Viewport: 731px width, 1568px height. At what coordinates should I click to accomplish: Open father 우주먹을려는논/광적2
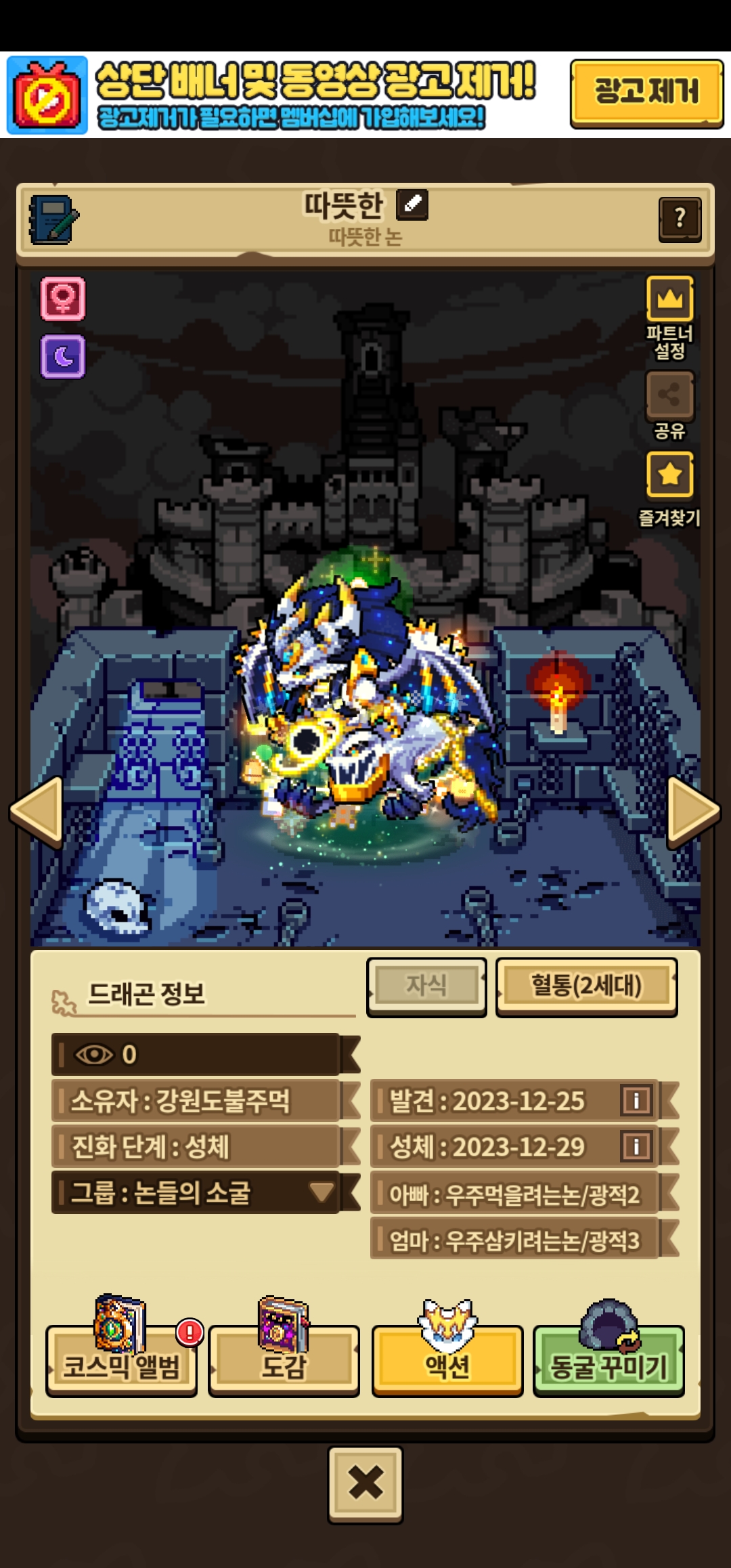point(514,1195)
